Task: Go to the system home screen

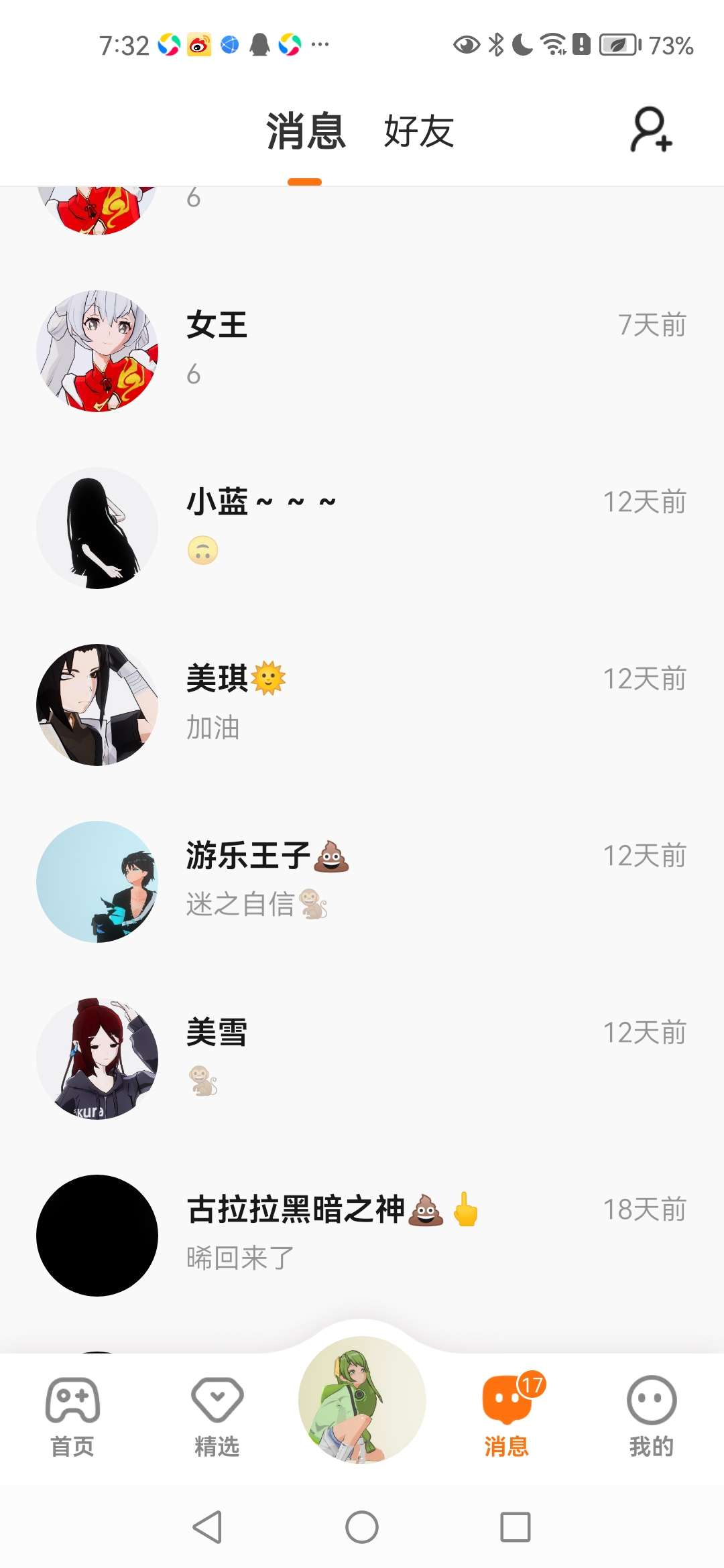Action: (362, 1527)
